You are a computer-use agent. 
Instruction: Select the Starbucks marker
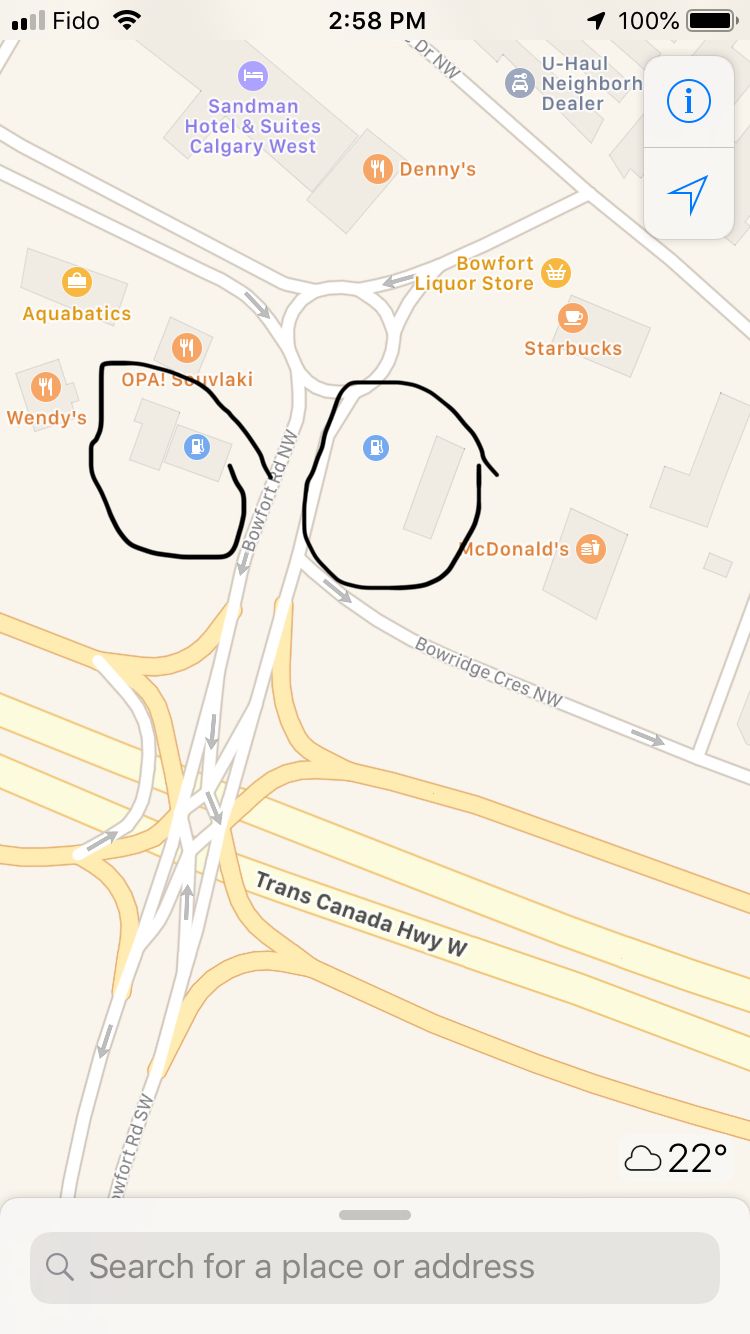click(572, 318)
